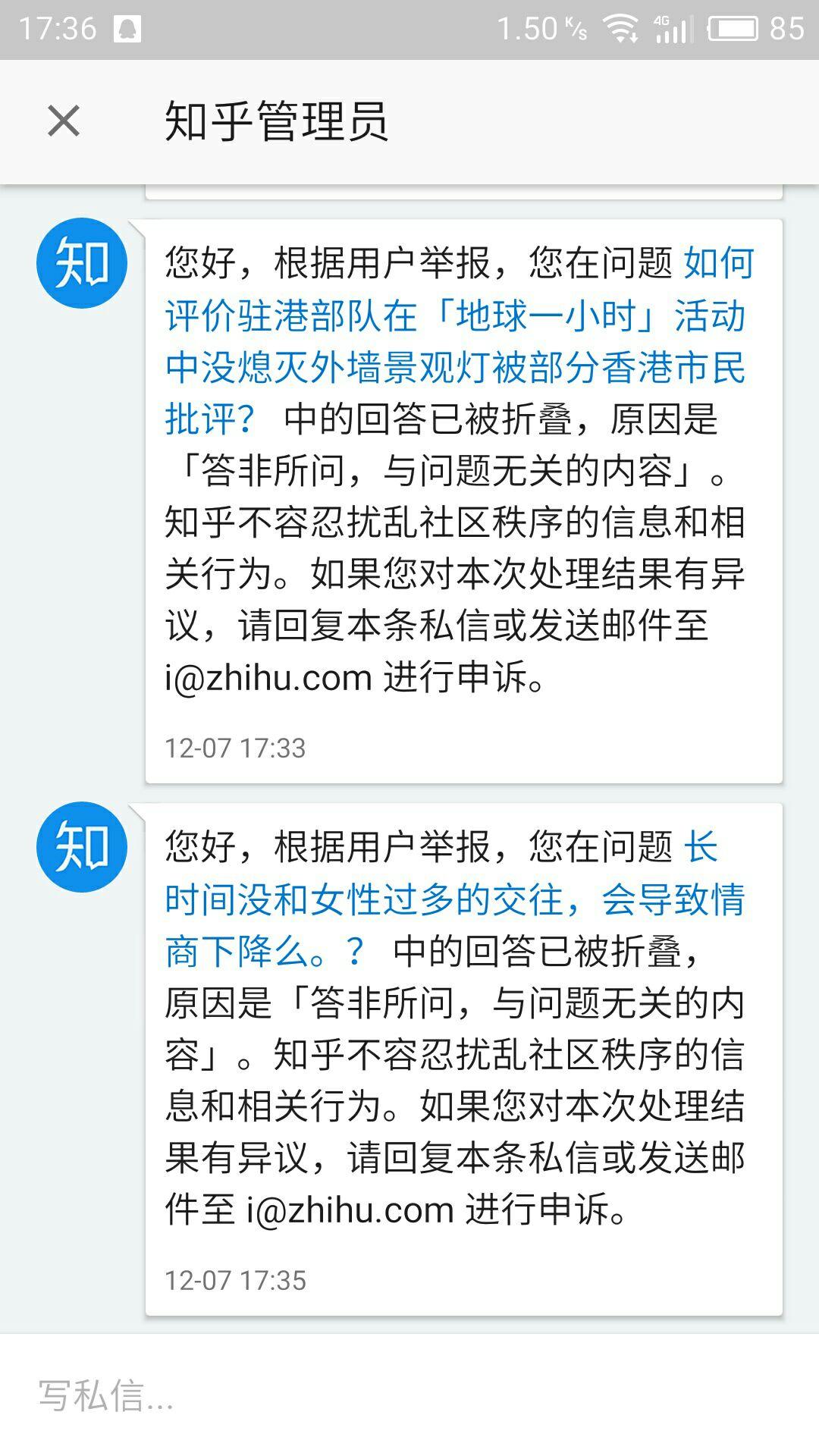
Task: Open the linked question 长时间没和女性过多的交往
Action: (x=455, y=899)
